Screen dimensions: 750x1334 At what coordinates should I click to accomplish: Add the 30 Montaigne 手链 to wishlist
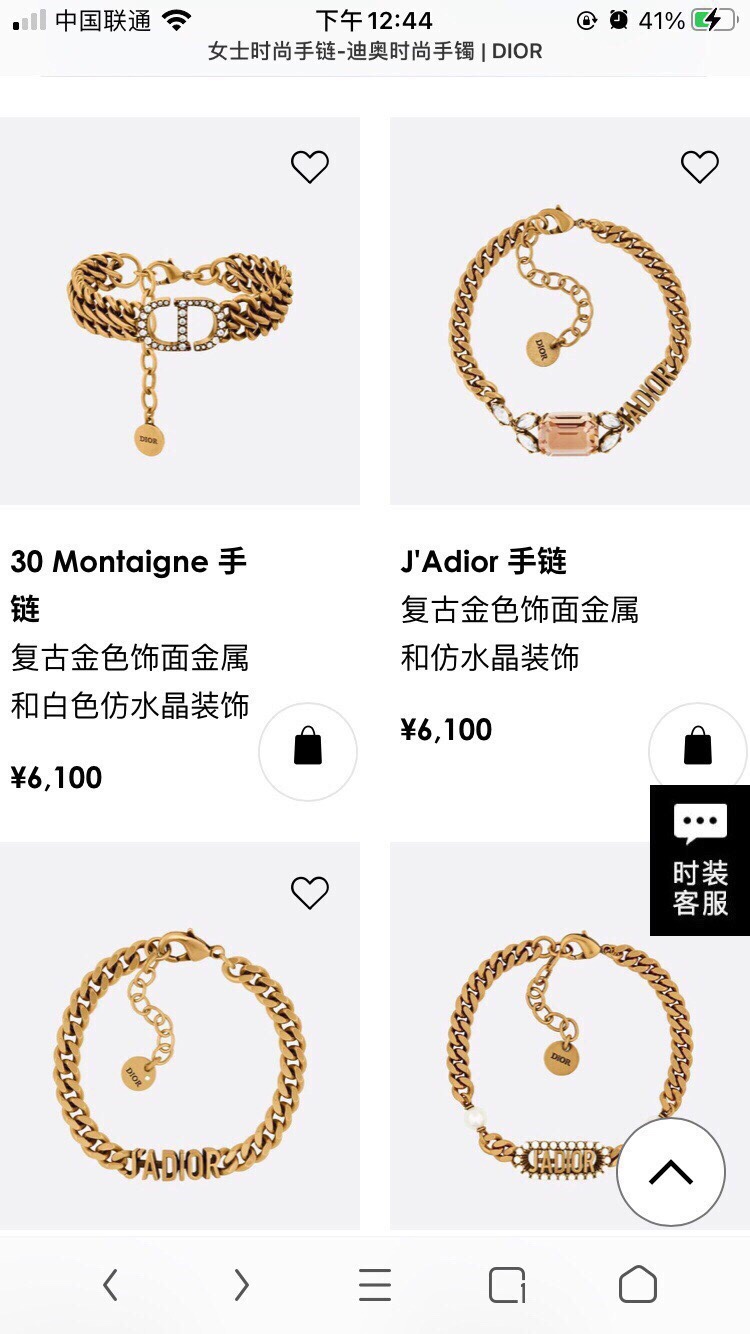click(x=310, y=166)
